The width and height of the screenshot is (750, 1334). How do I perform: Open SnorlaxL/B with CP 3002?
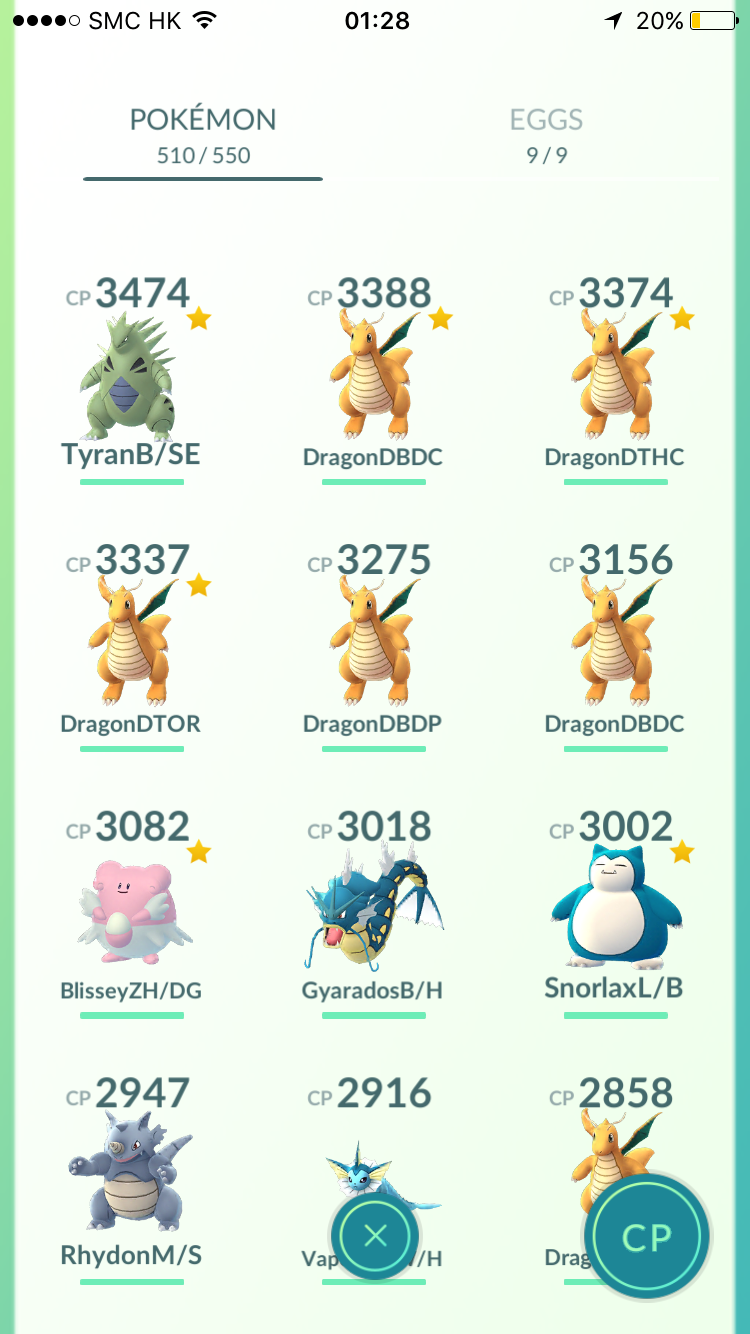[x=615, y=913]
